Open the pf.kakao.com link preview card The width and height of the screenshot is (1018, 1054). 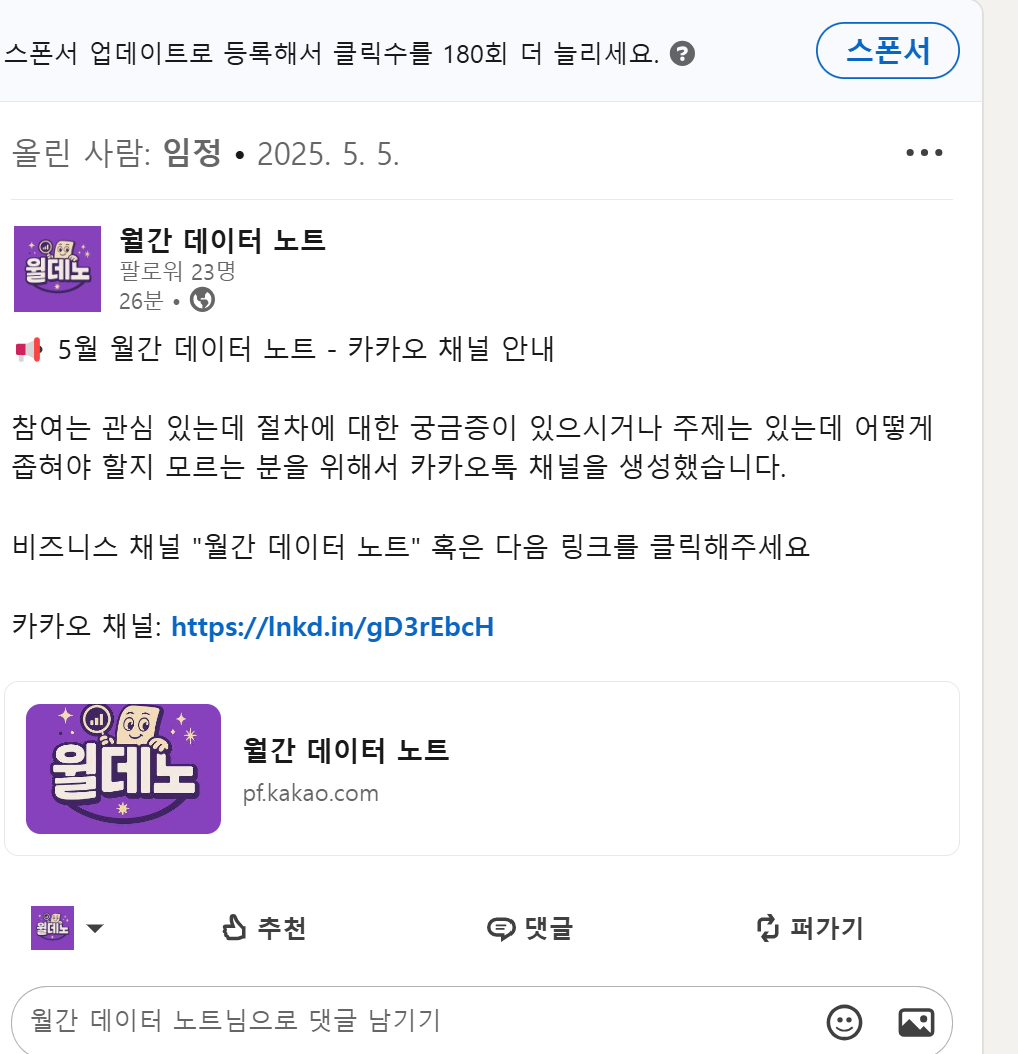point(481,768)
